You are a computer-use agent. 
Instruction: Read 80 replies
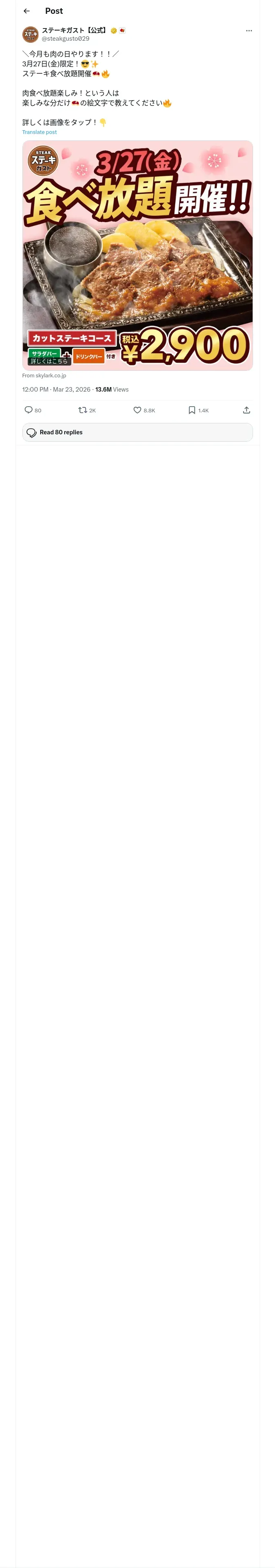(138, 432)
